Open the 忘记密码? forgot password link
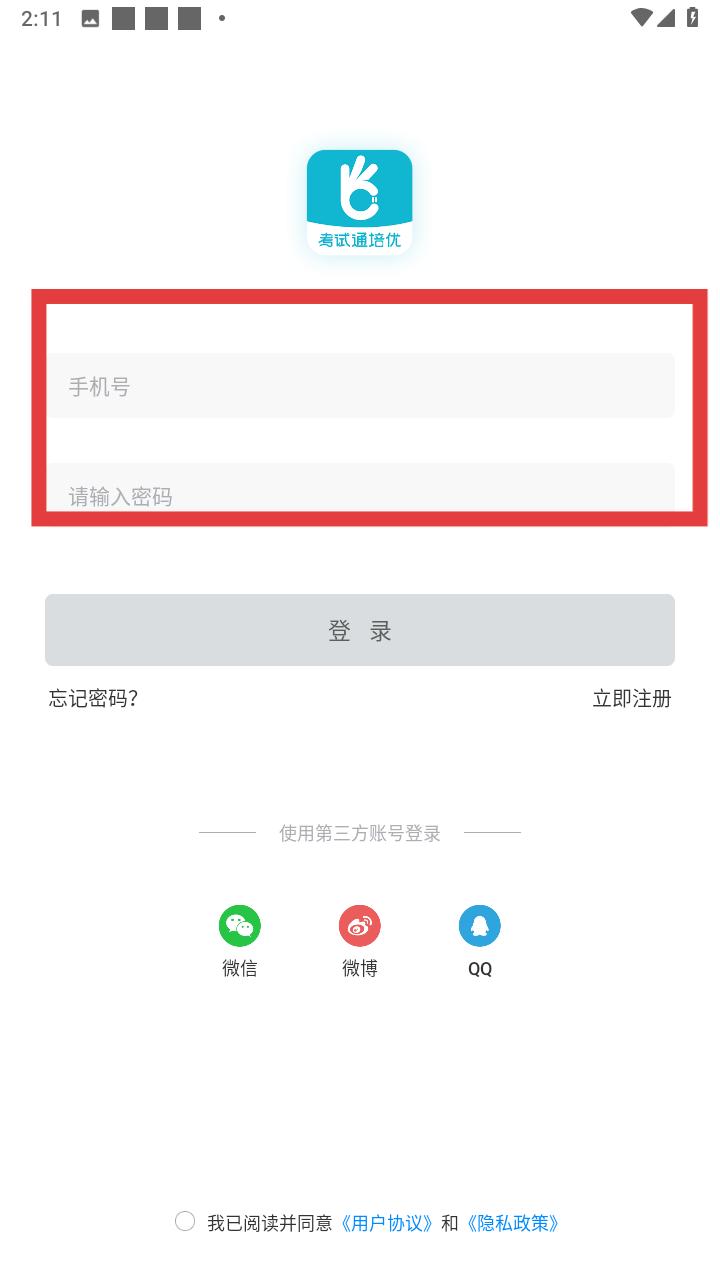 click(93, 699)
